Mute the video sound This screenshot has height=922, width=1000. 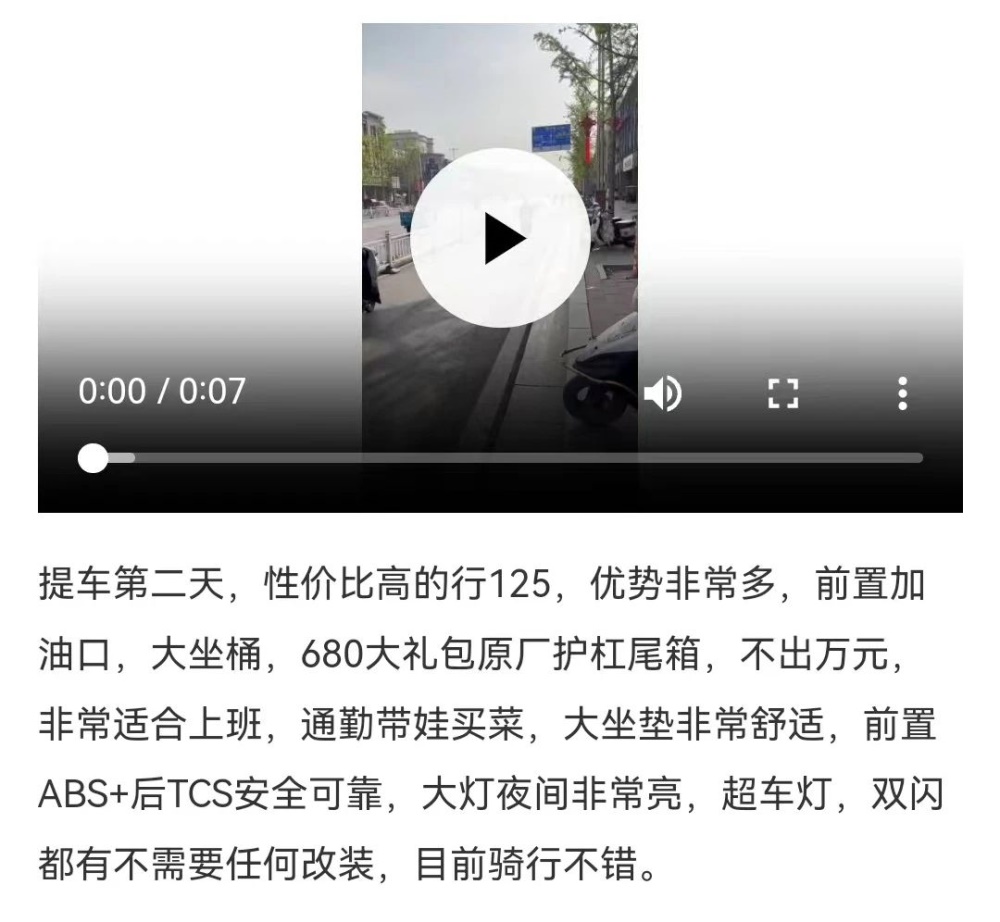pyautogui.click(x=662, y=393)
